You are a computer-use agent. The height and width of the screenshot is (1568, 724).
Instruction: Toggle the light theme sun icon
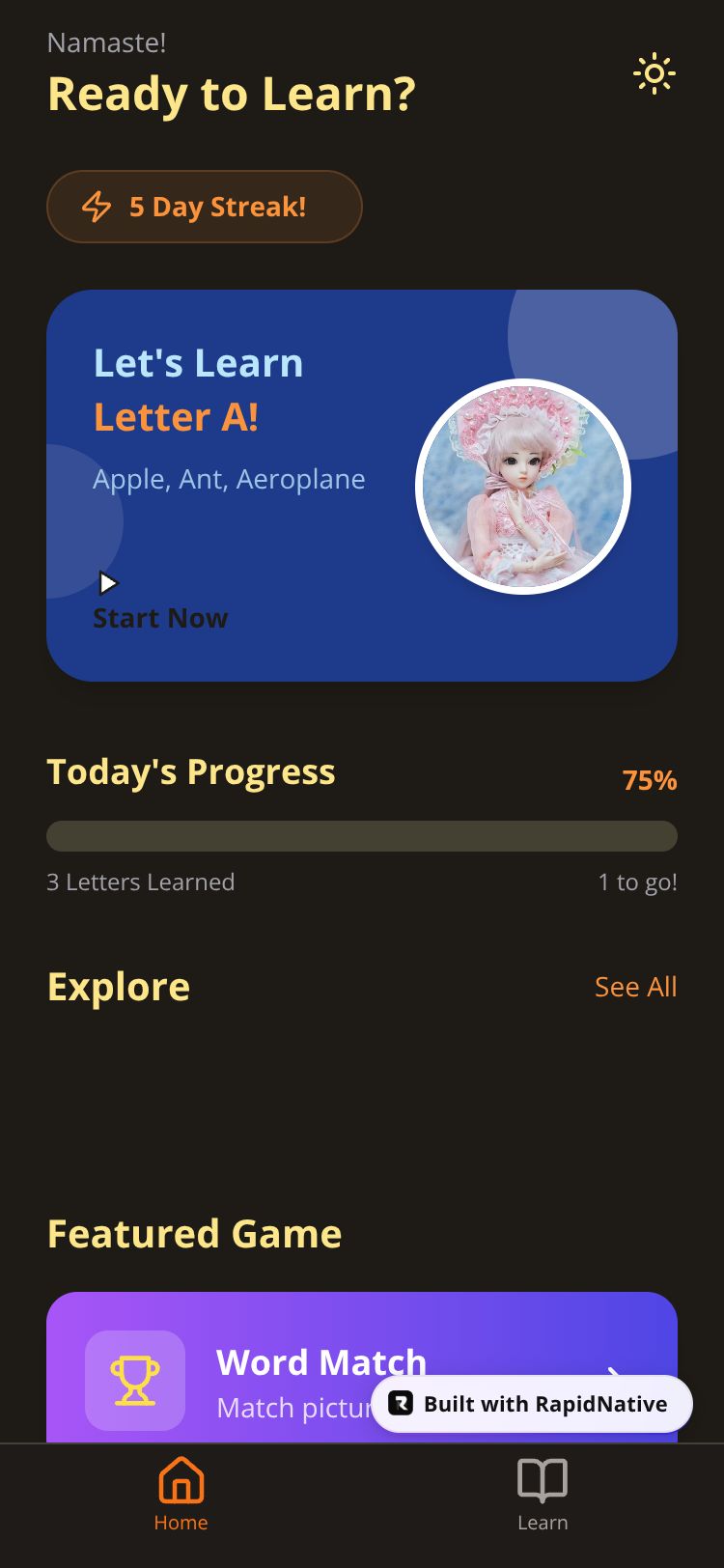[x=654, y=73]
